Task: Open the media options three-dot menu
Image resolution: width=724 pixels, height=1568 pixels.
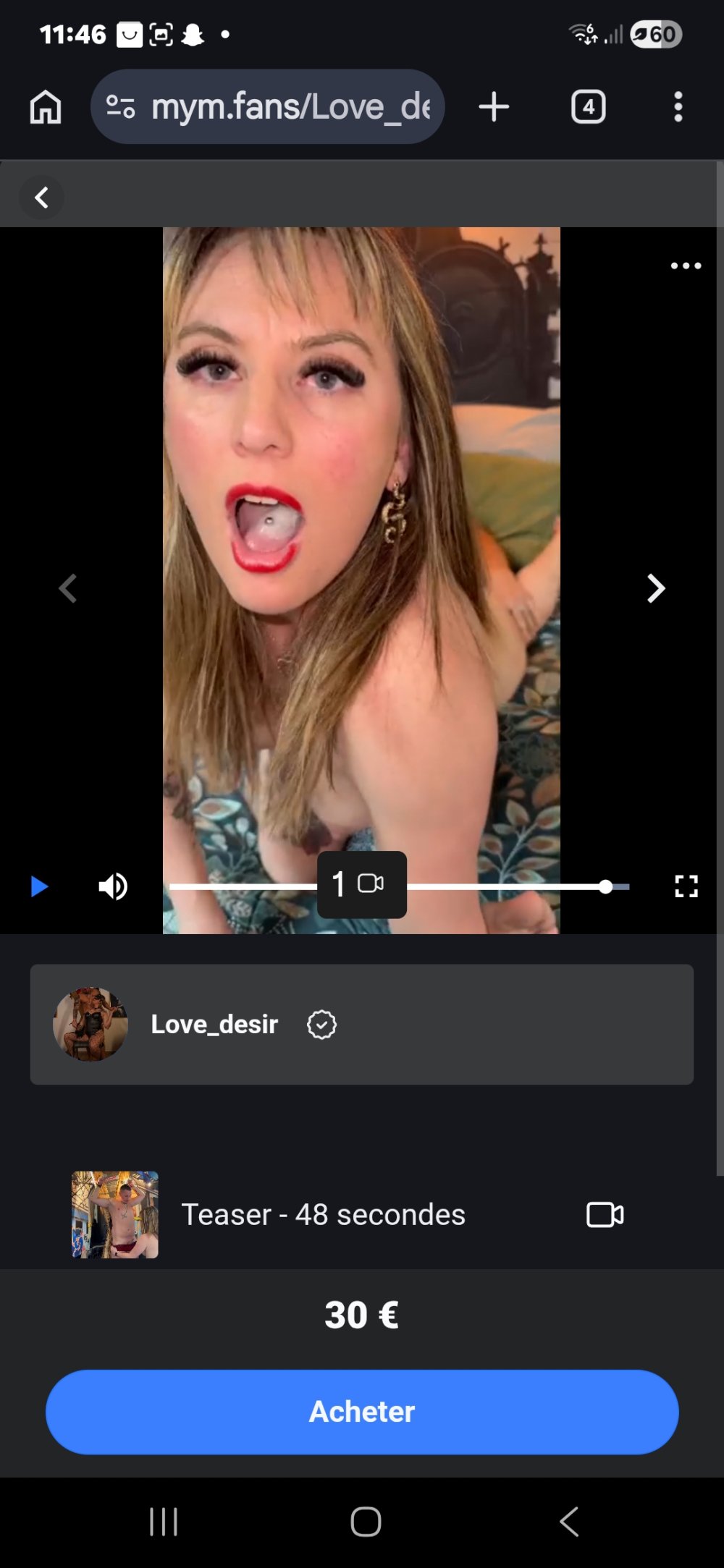Action: click(x=685, y=266)
